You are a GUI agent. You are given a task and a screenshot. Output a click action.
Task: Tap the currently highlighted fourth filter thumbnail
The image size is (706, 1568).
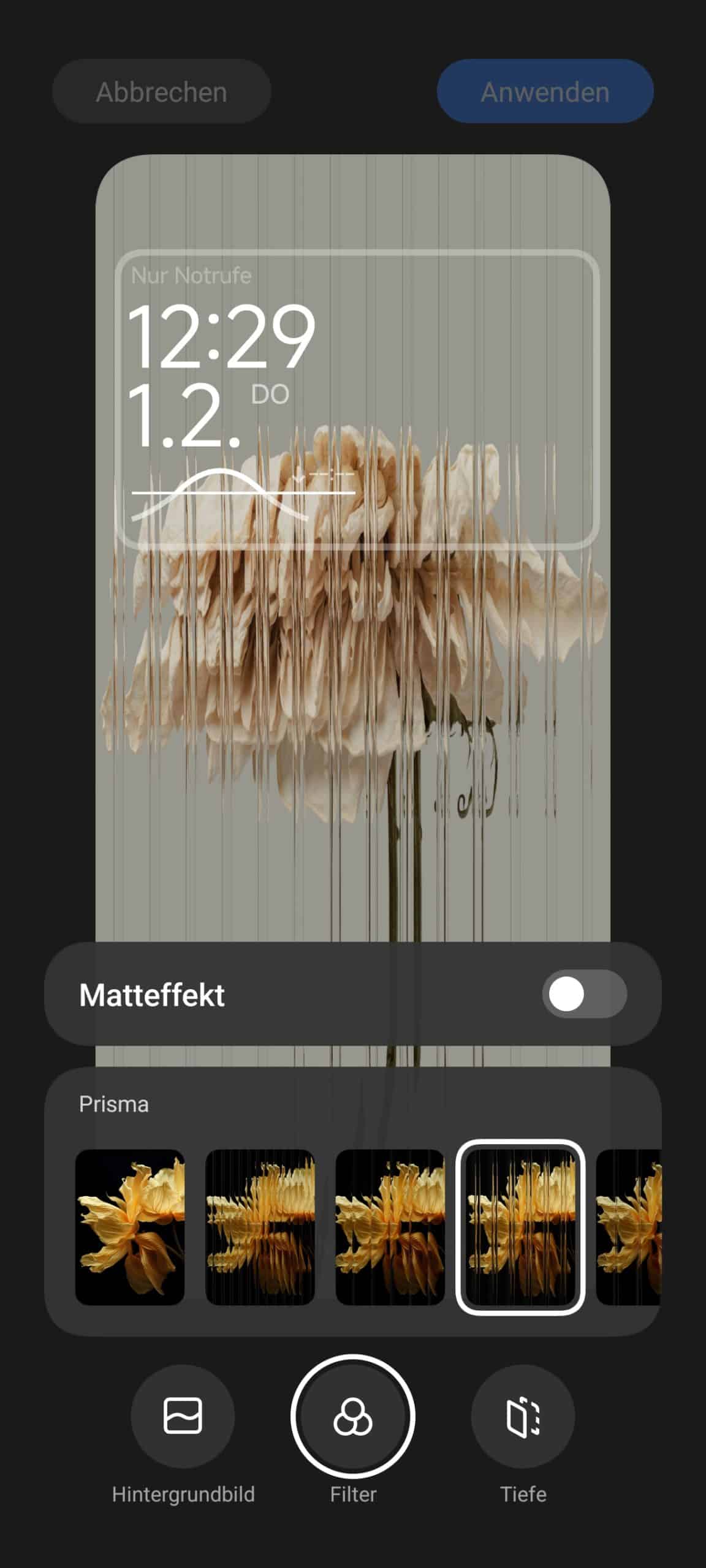tap(520, 1227)
